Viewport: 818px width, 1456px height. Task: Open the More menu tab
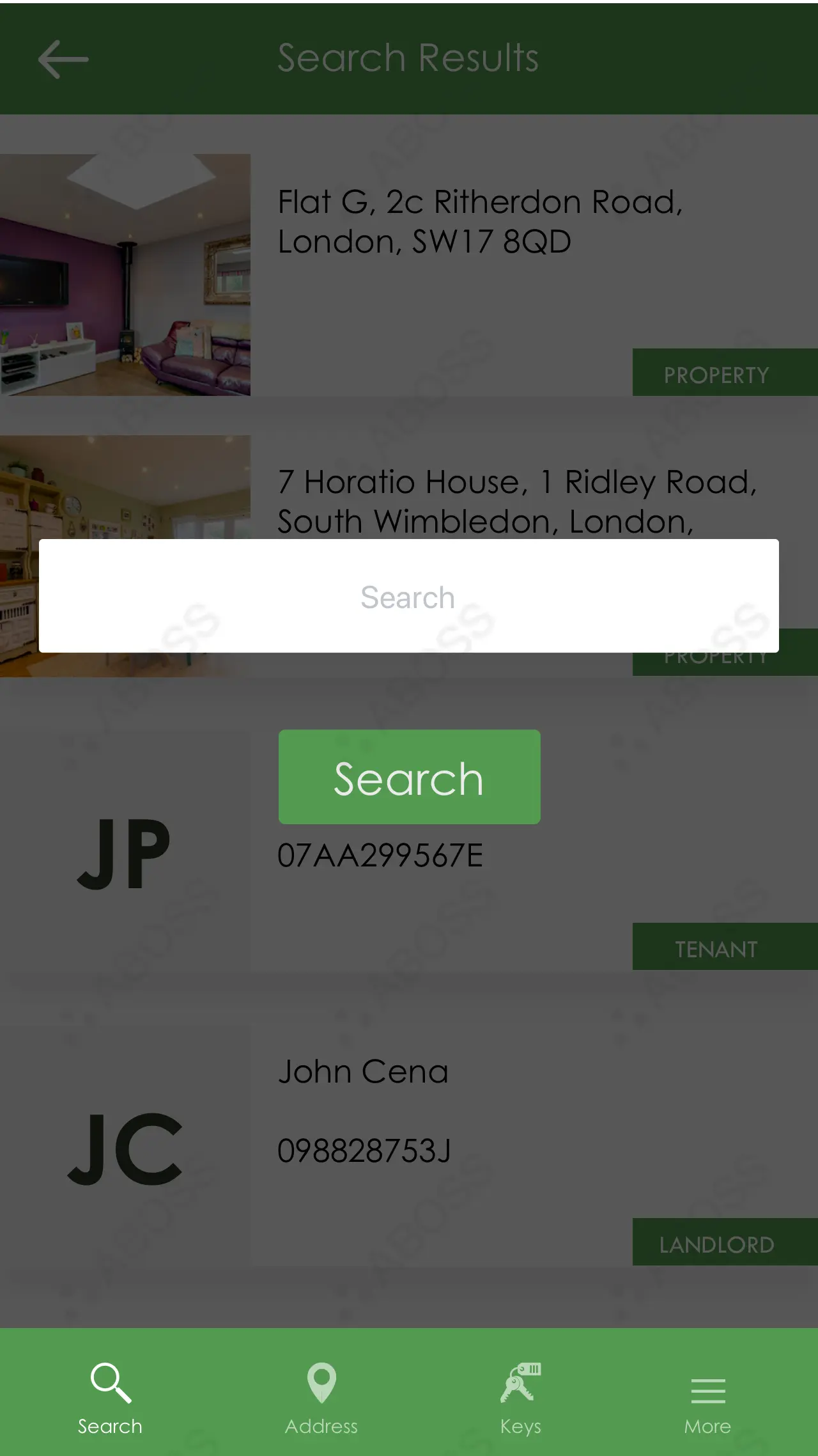tap(707, 1398)
